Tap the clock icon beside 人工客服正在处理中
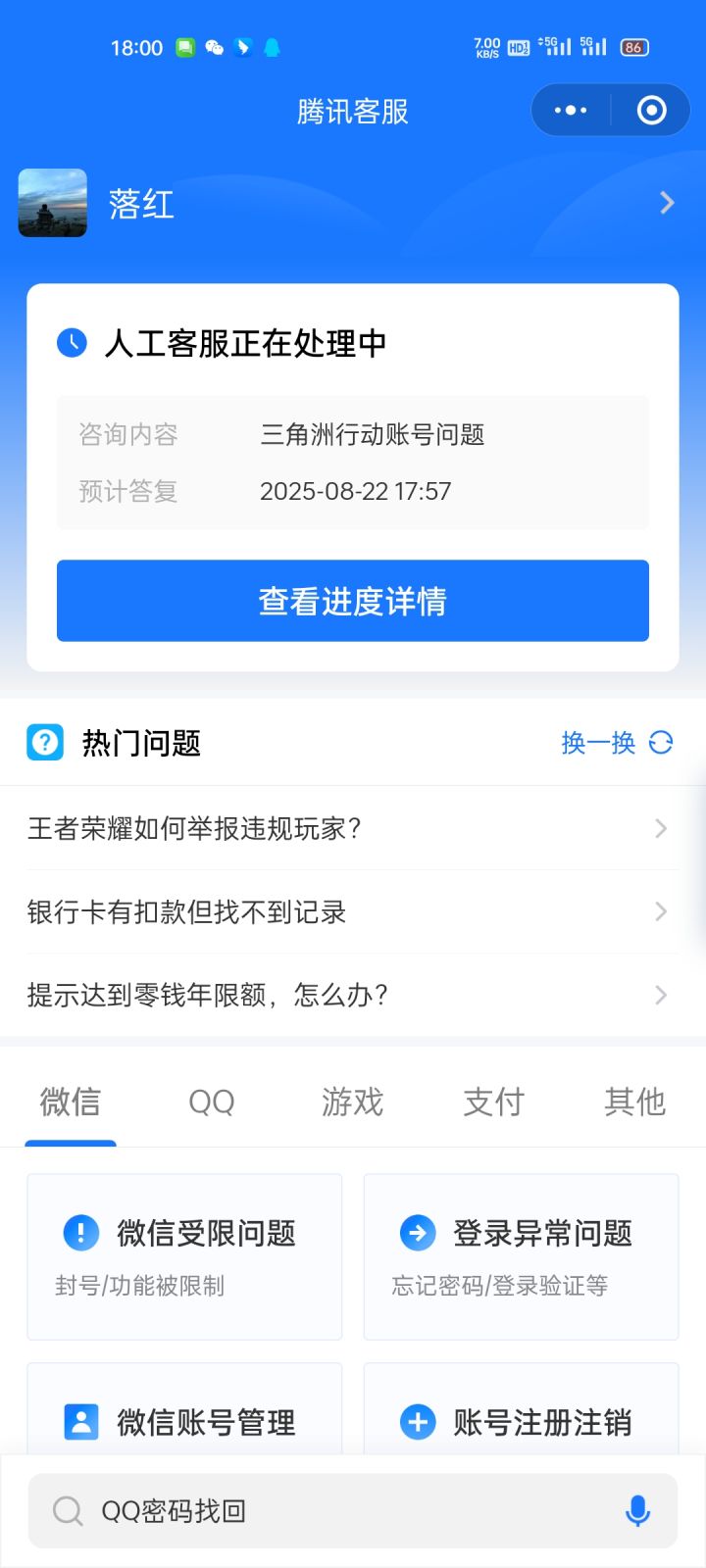706x1568 pixels. click(70, 344)
